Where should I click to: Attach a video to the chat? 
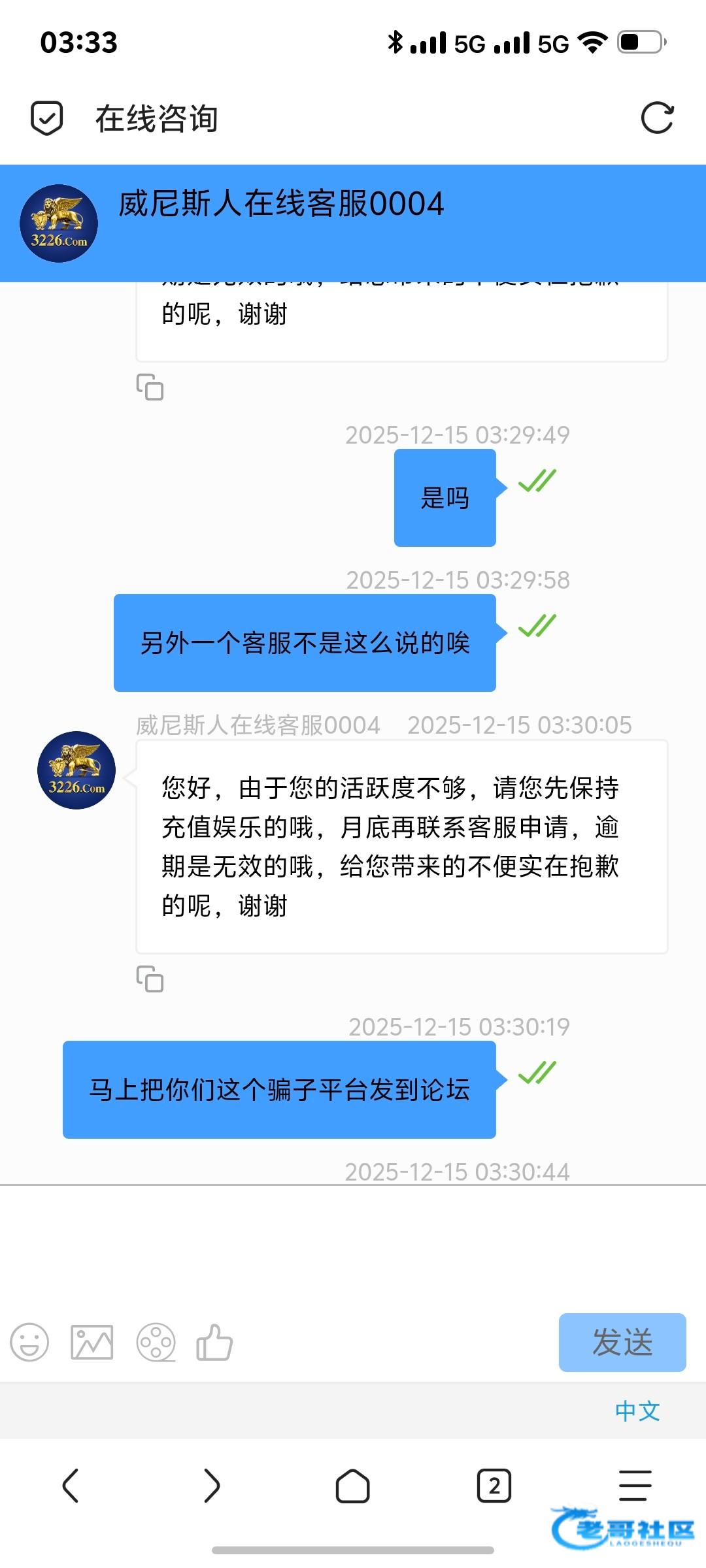tap(156, 1342)
